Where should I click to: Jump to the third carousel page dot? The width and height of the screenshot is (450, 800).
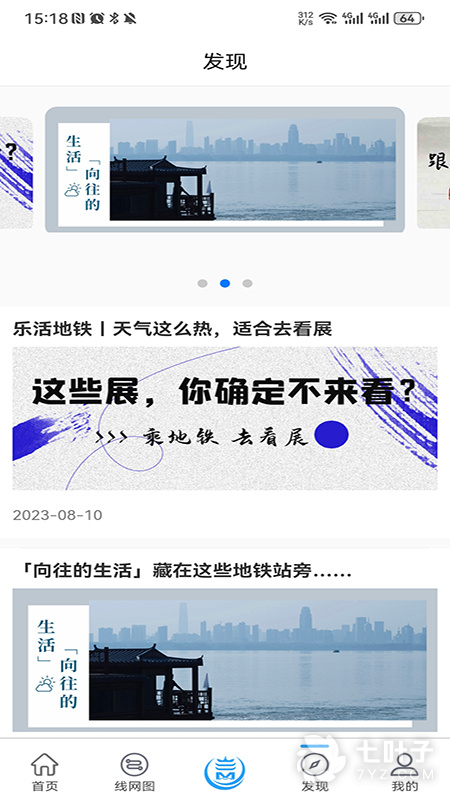[x=247, y=283]
